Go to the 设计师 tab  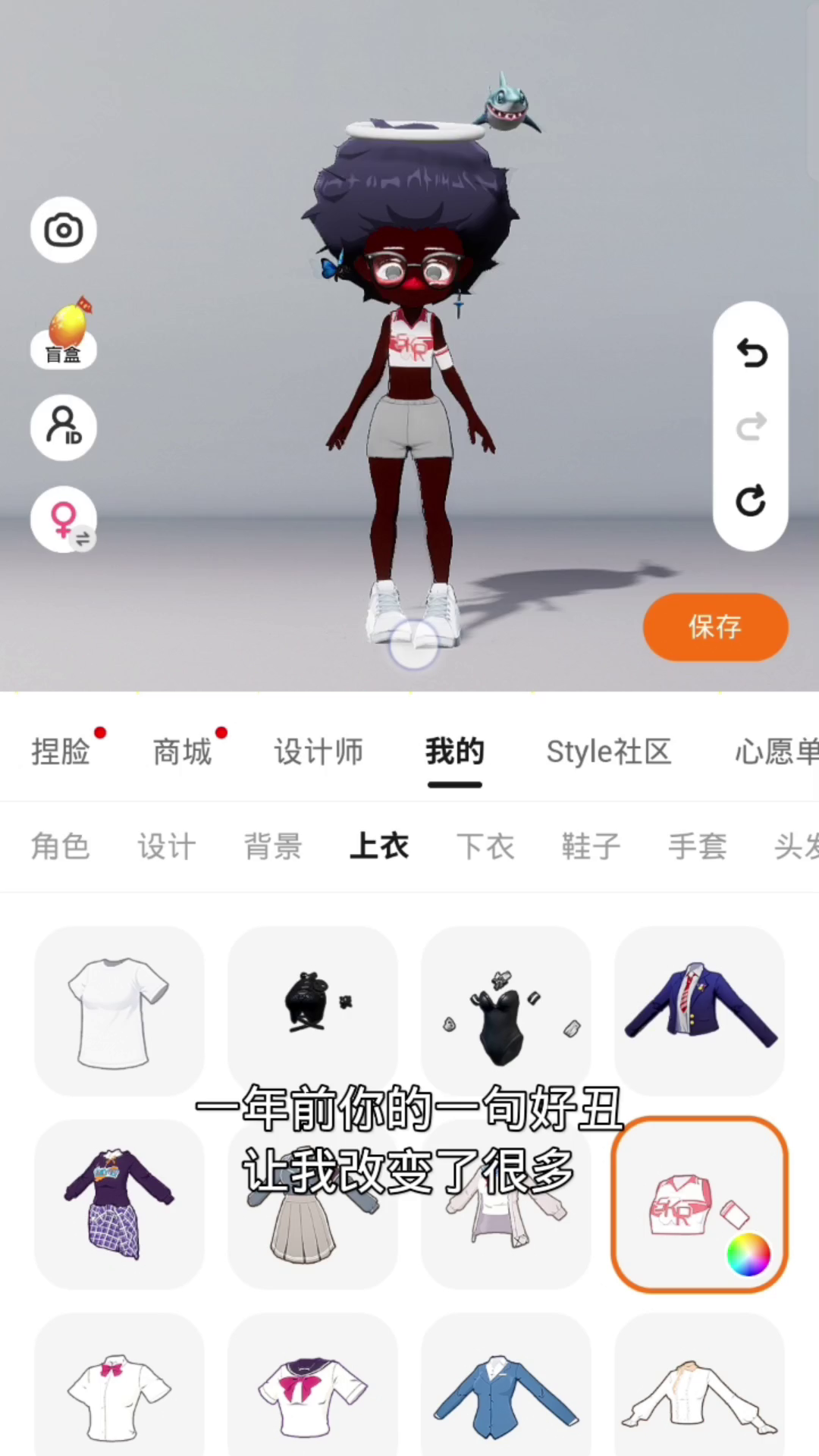[318, 752]
